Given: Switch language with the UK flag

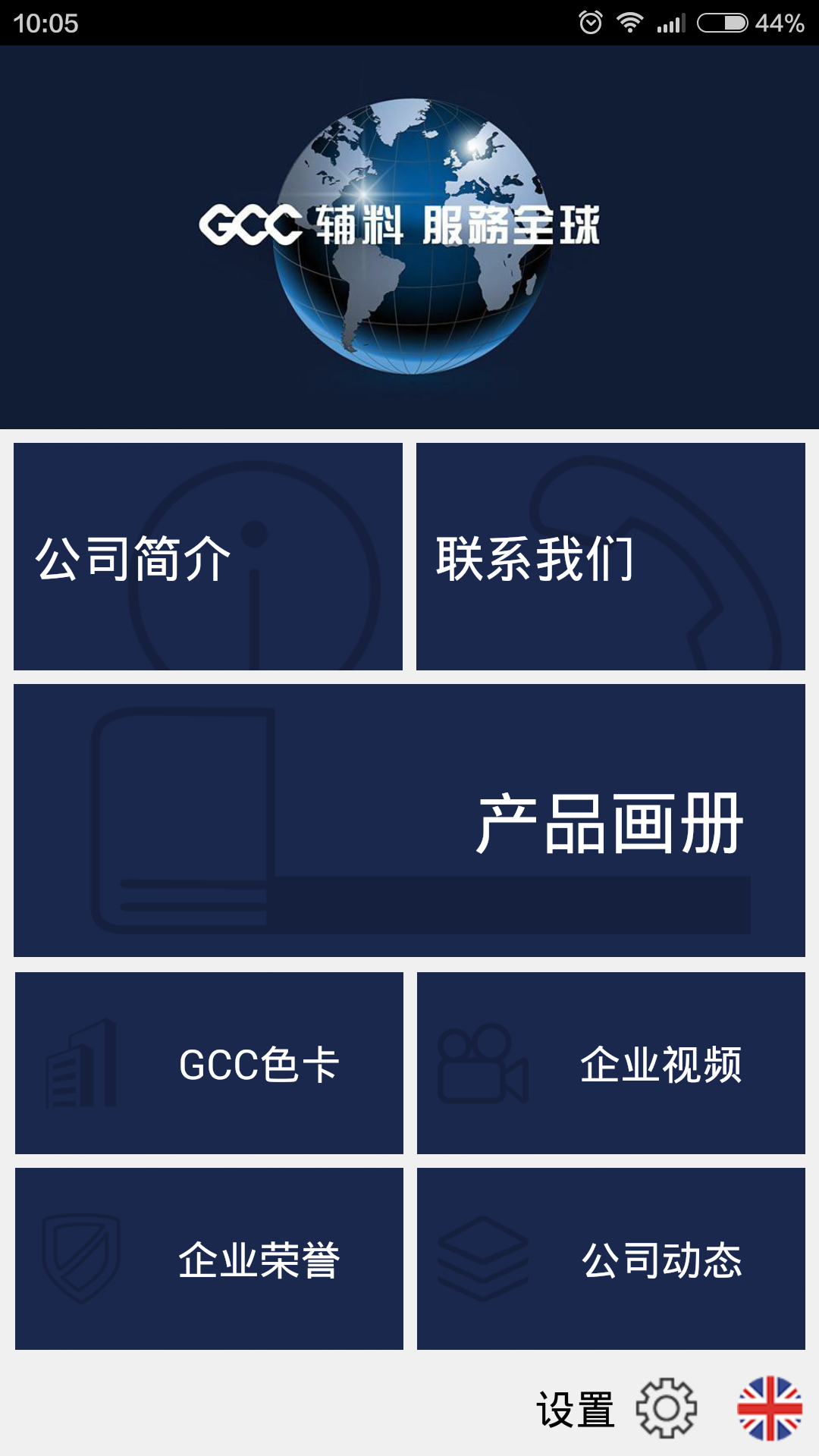Looking at the screenshot, I should [x=770, y=1409].
